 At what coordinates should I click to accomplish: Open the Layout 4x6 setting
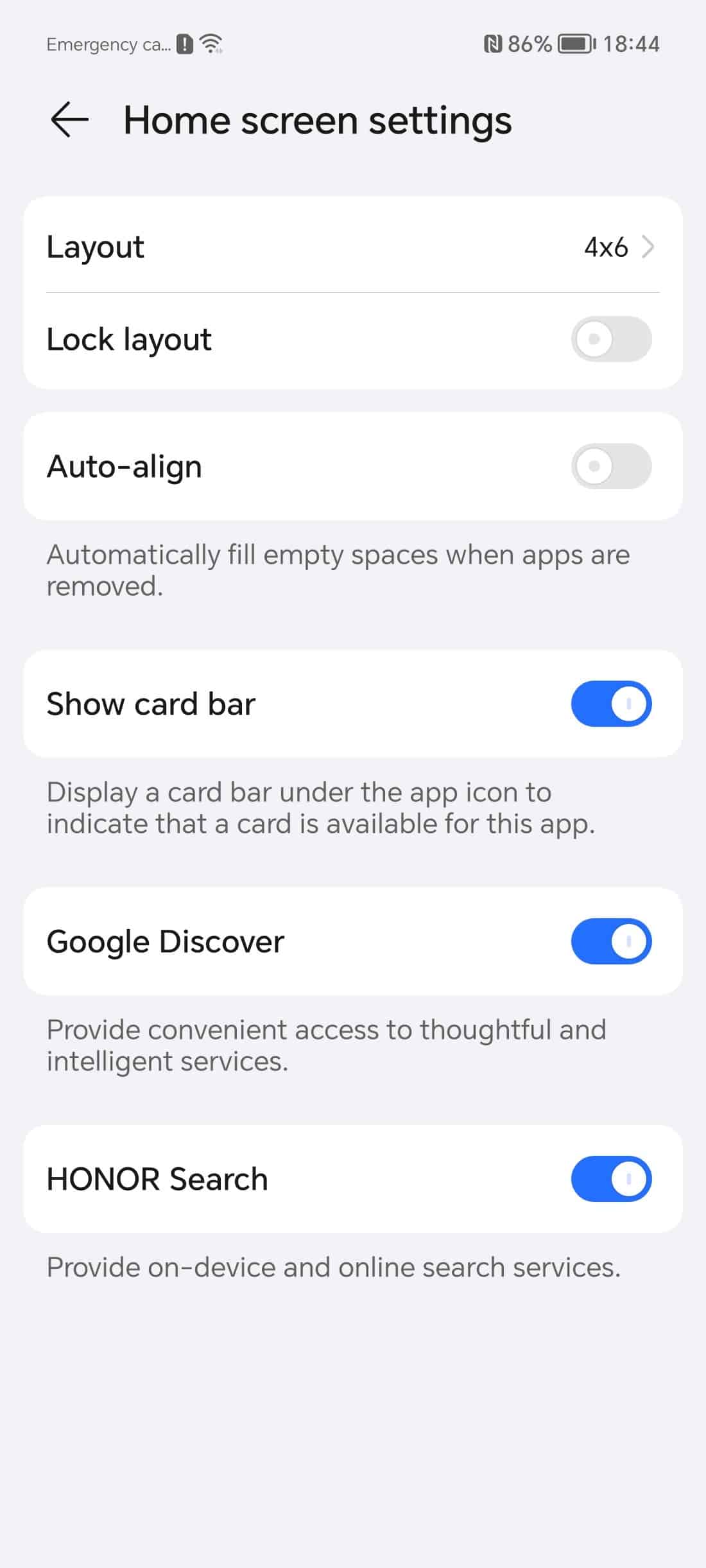coord(353,247)
